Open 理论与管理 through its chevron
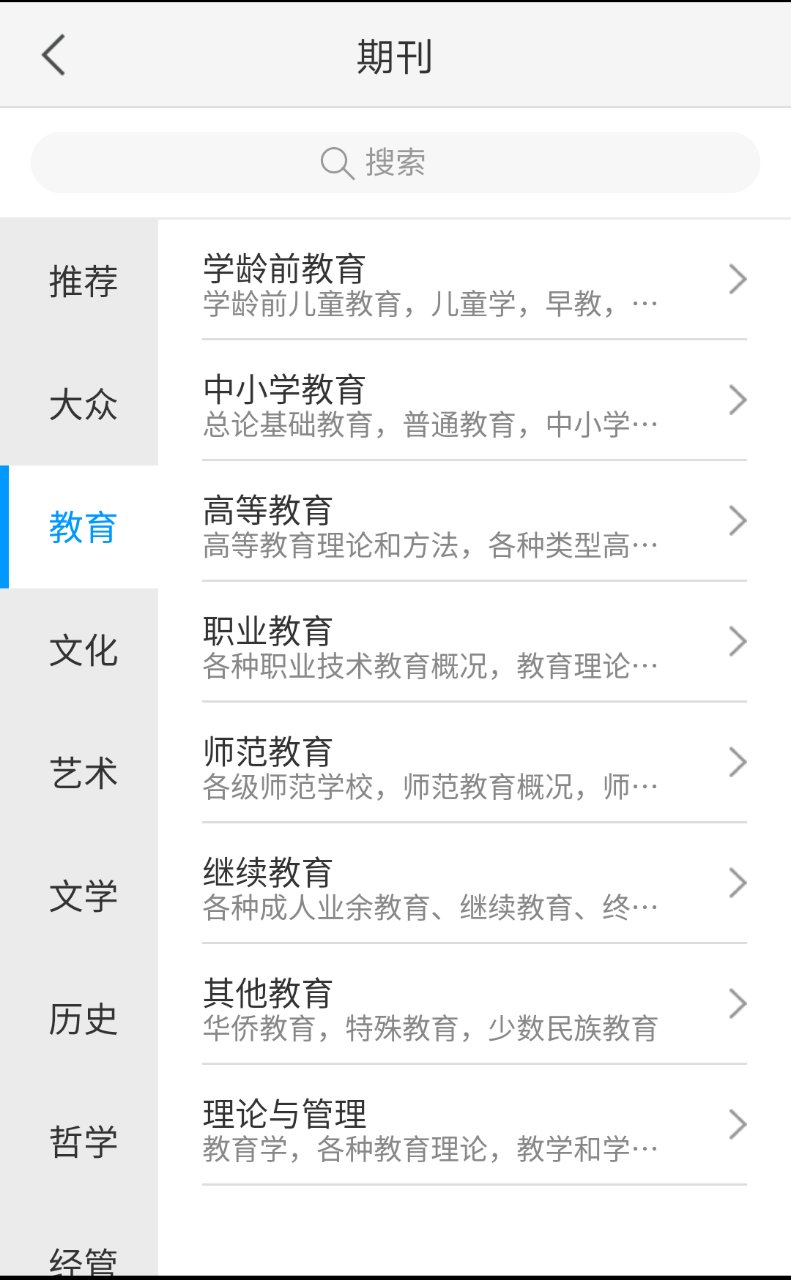 [738, 1125]
